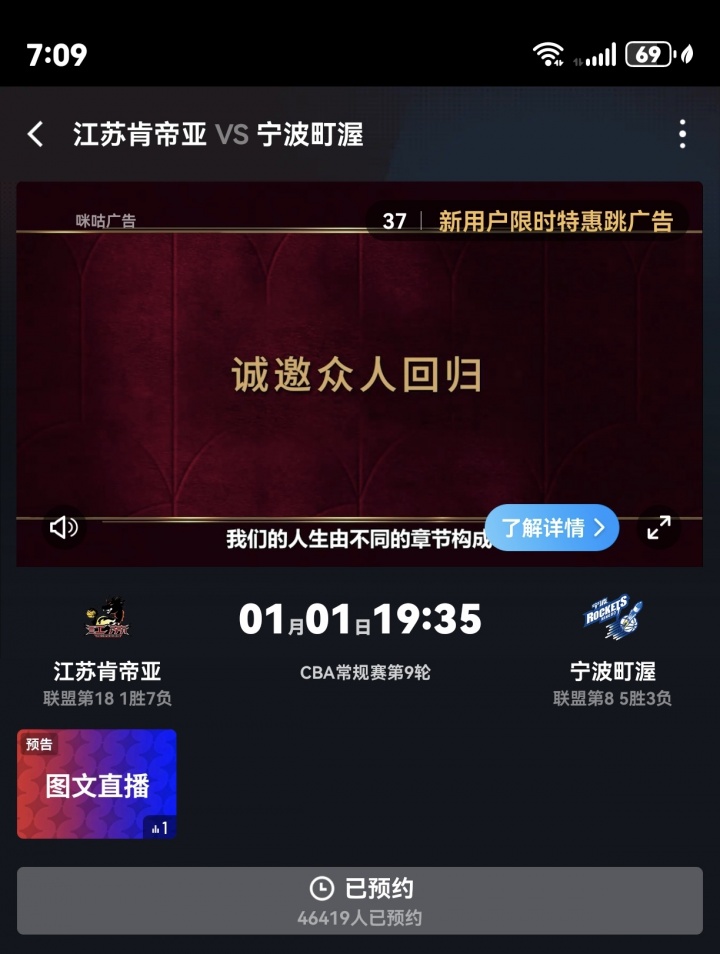Toggle the video sound icon

[x=64, y=527]
